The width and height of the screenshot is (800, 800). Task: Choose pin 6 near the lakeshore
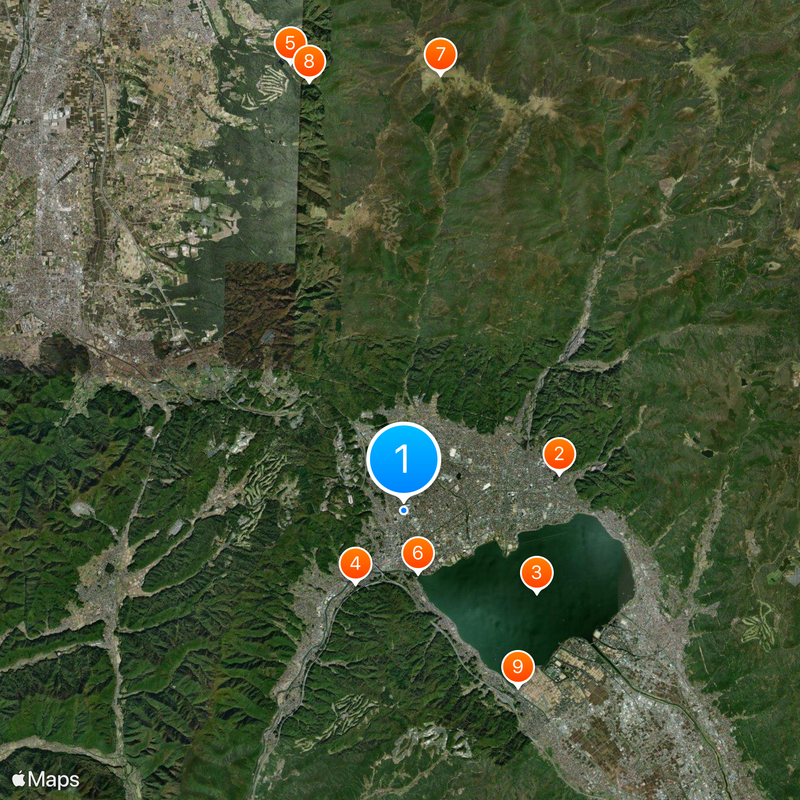pyautogui.click(x=418, y=552)
